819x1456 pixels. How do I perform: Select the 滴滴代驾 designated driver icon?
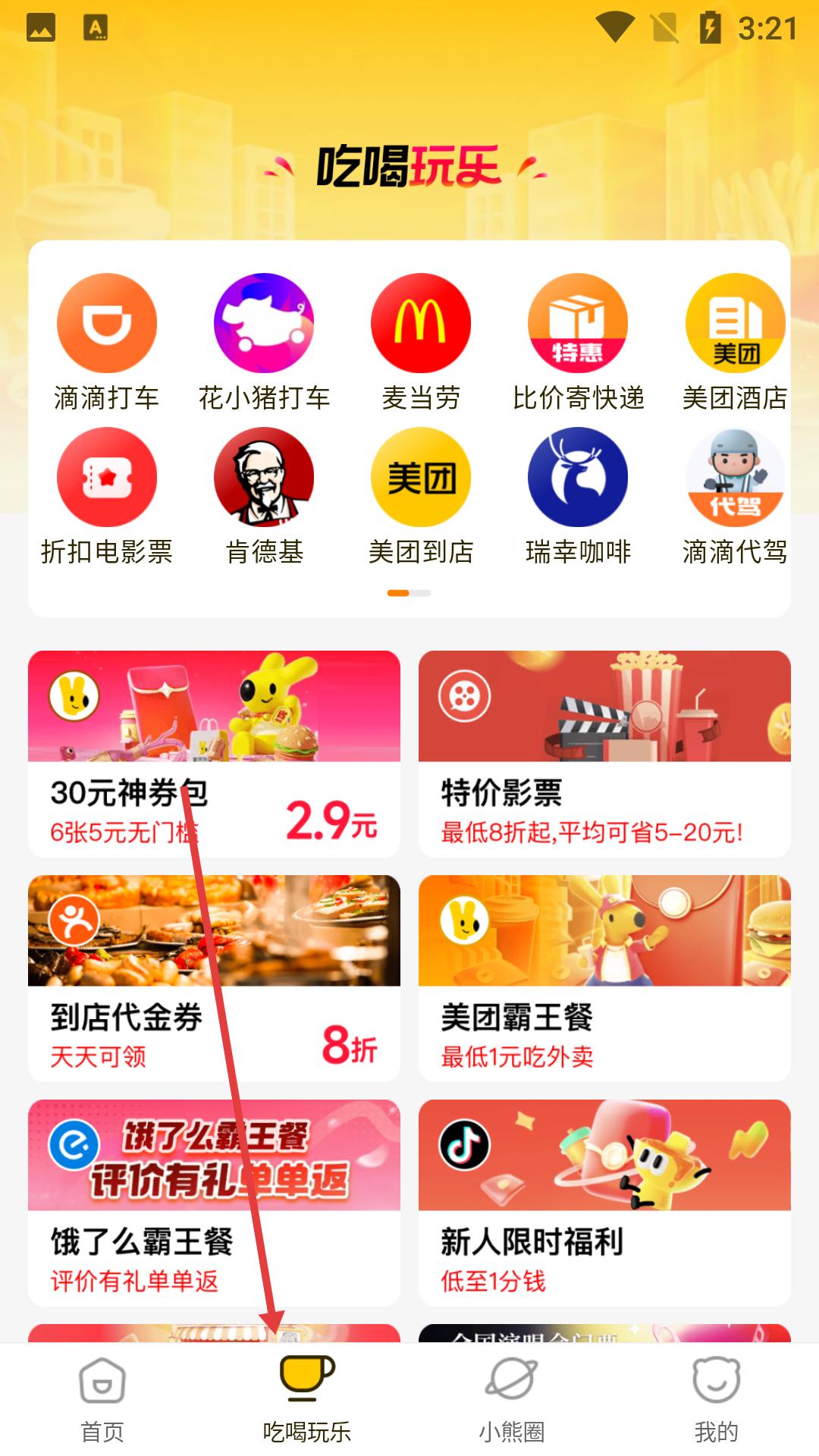coord(735,476)
